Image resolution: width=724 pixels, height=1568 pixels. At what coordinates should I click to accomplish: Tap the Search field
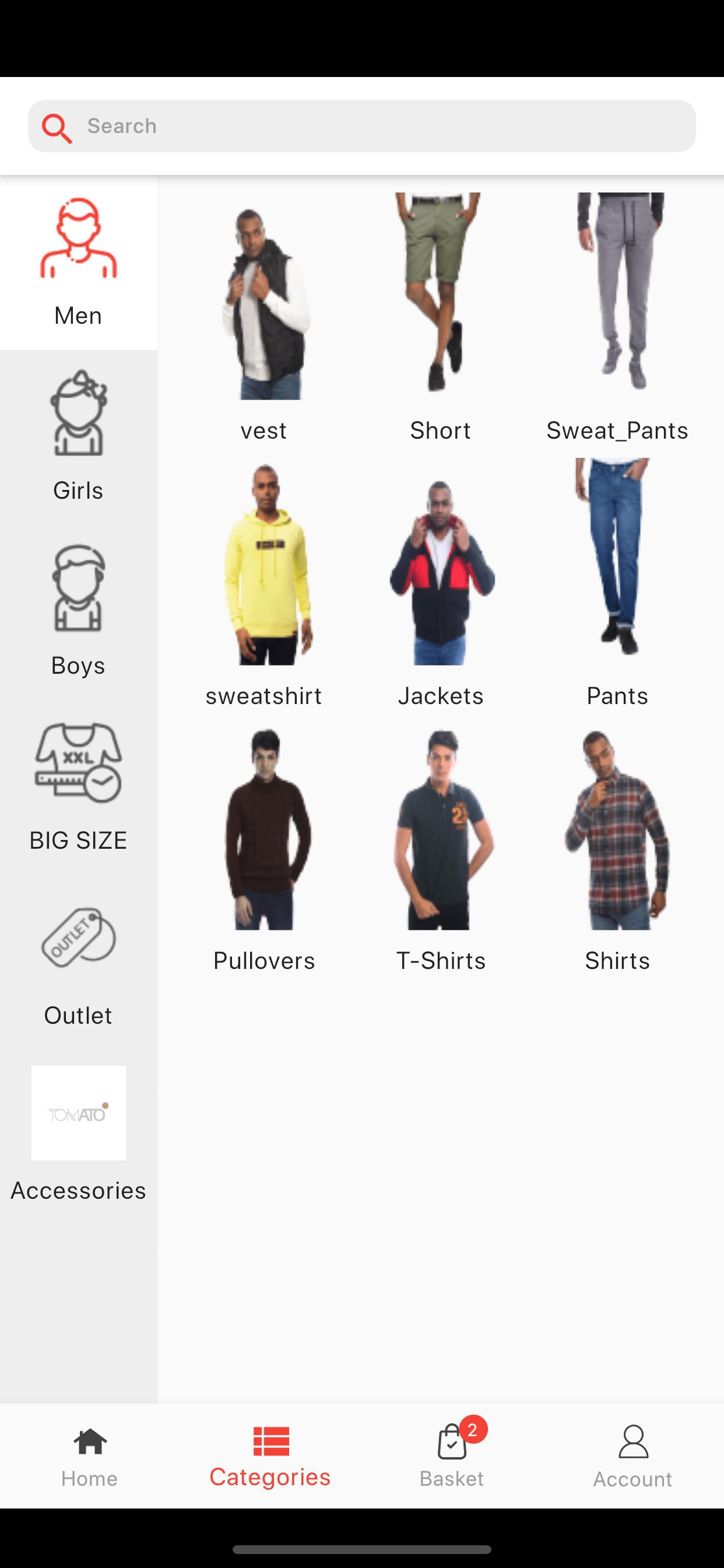362,126
